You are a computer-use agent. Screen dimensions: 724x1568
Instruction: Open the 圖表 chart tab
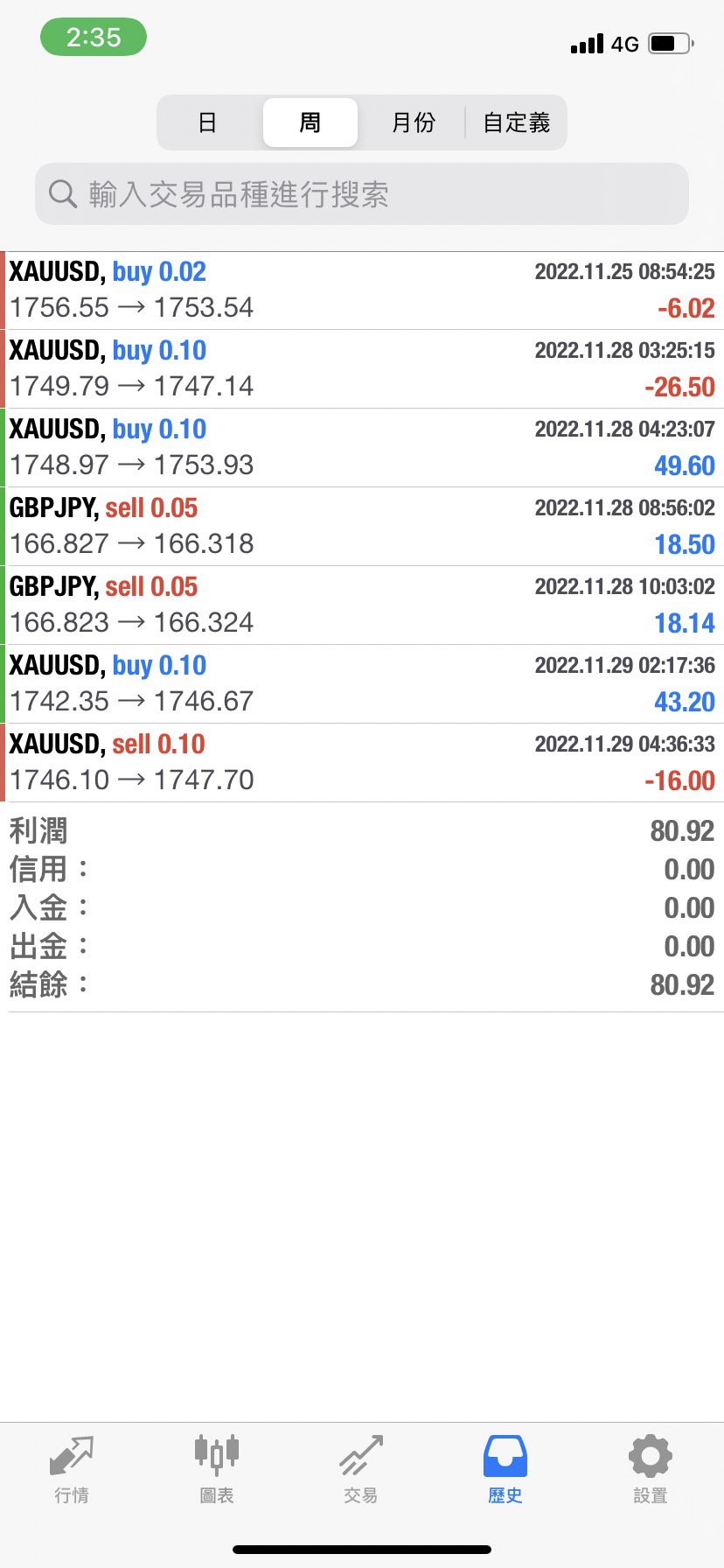click(x=217, y=1470)
